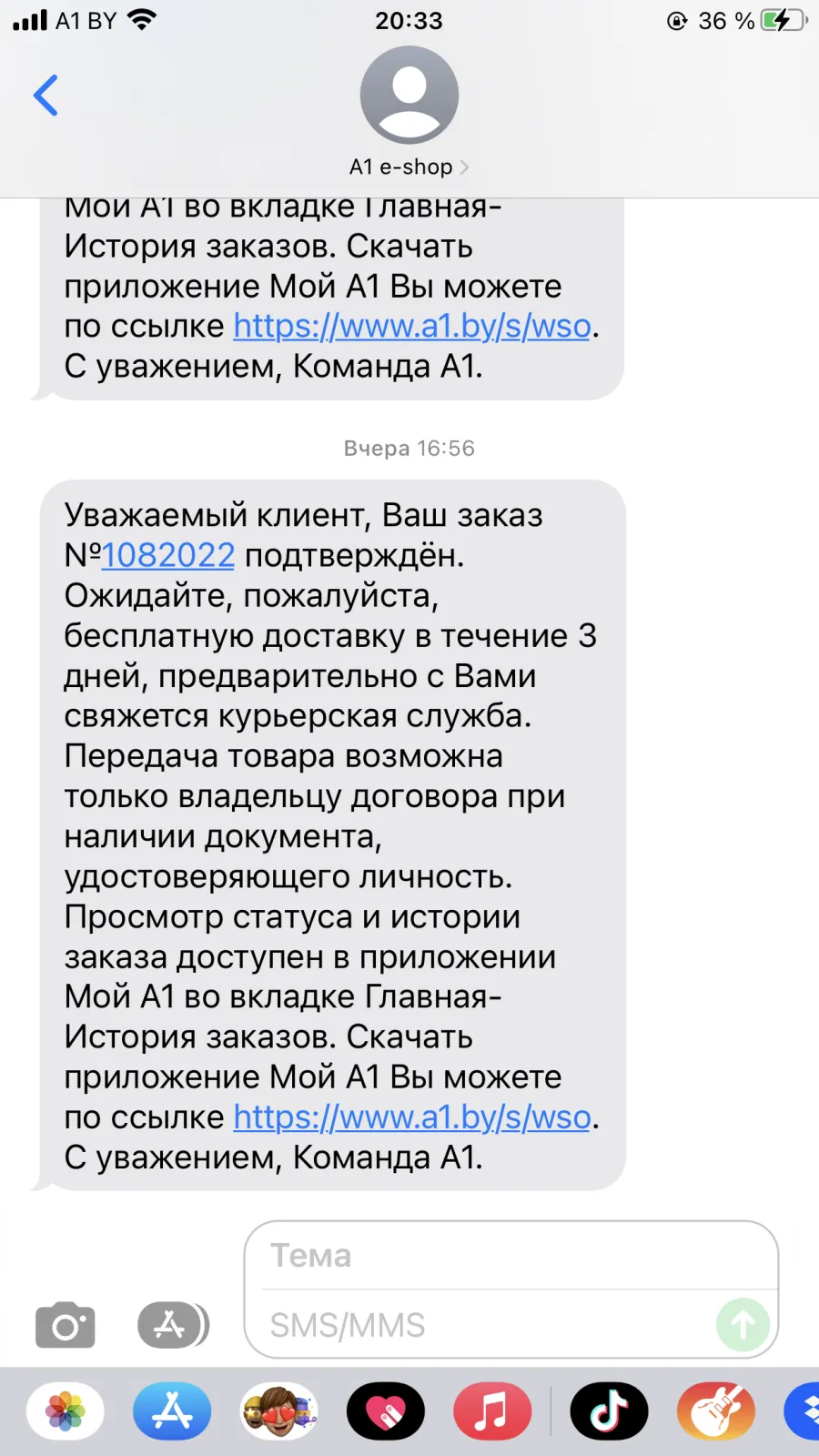Toggle the iMessage apps drawer button
Image resolution: width=819 pixels, height=1456 pixels.
coord(173,1325)
